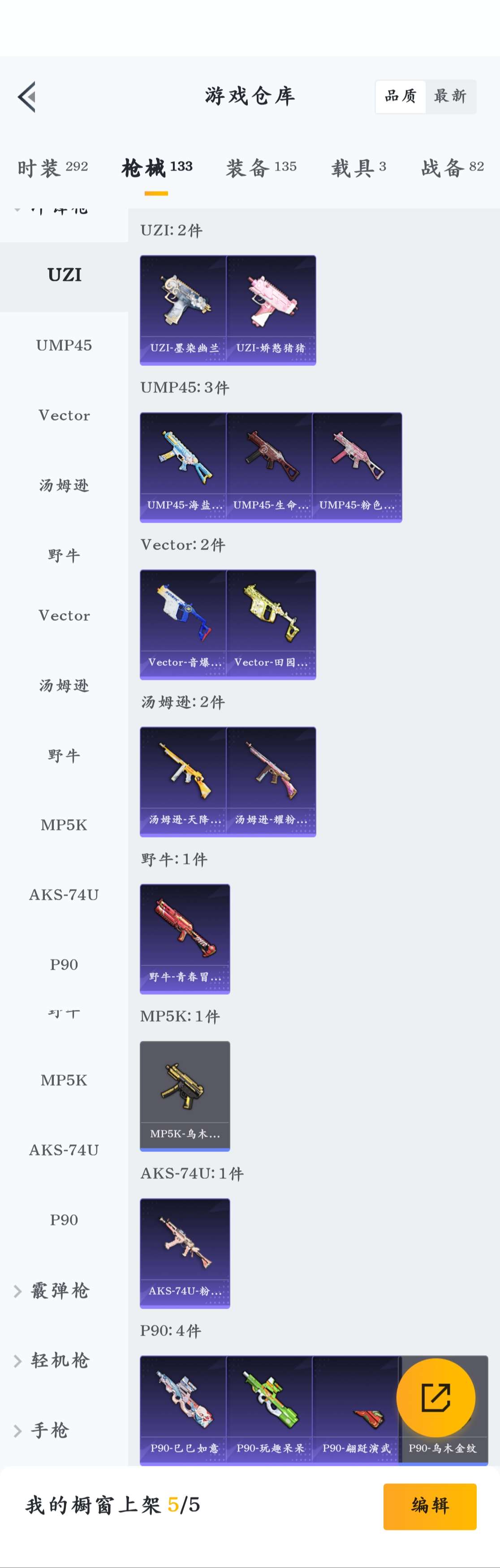Screen dimensions: 500x1568
Task: Tap the 编辑 button
Action: pyautogui.click(x=429, y=1505)
